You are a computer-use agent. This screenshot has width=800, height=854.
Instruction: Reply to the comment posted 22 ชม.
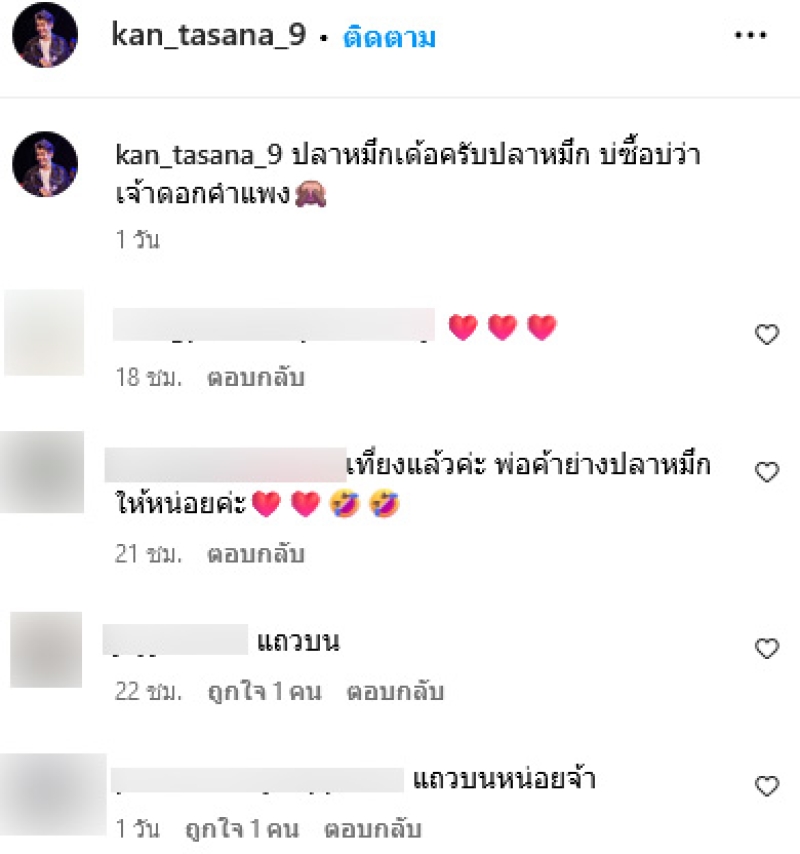395,692
